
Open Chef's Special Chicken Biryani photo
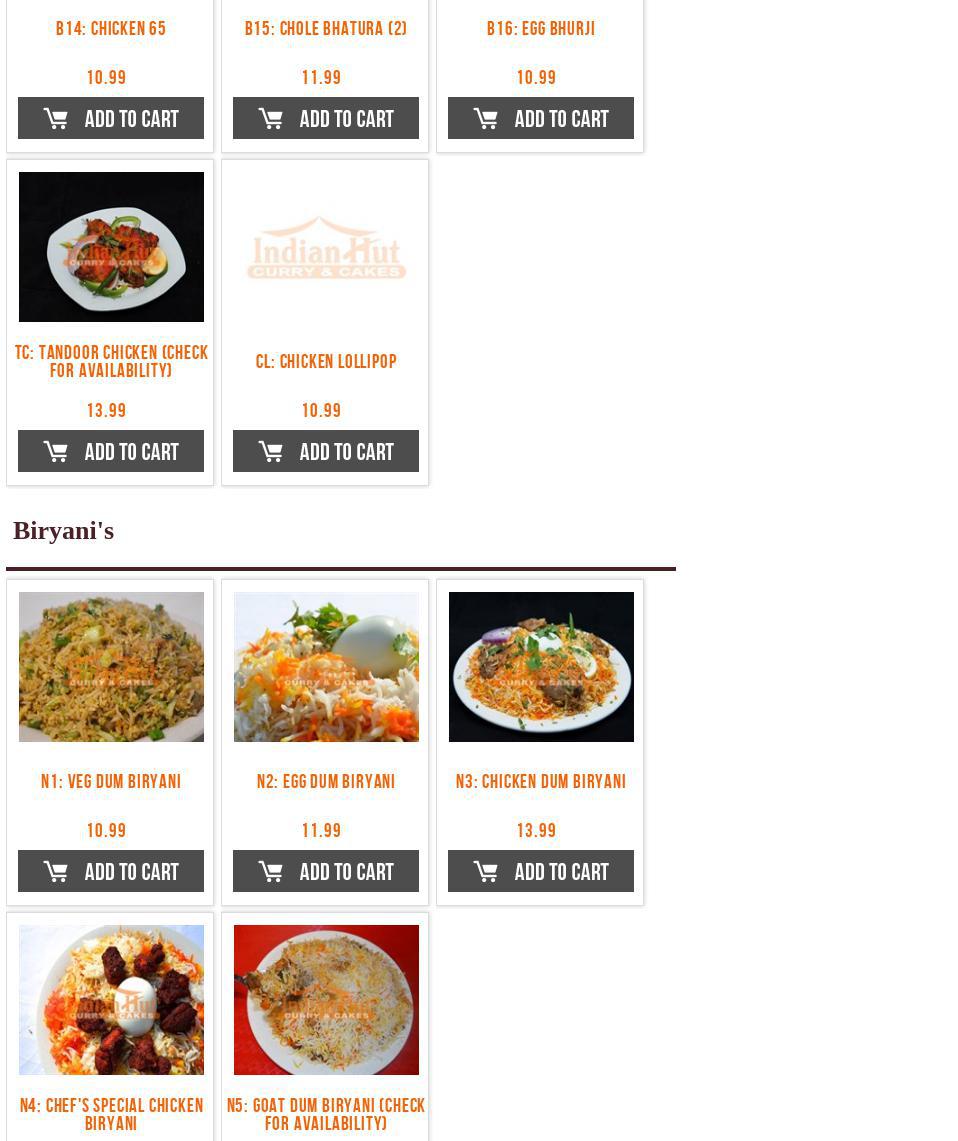[x=111, y=1000]
